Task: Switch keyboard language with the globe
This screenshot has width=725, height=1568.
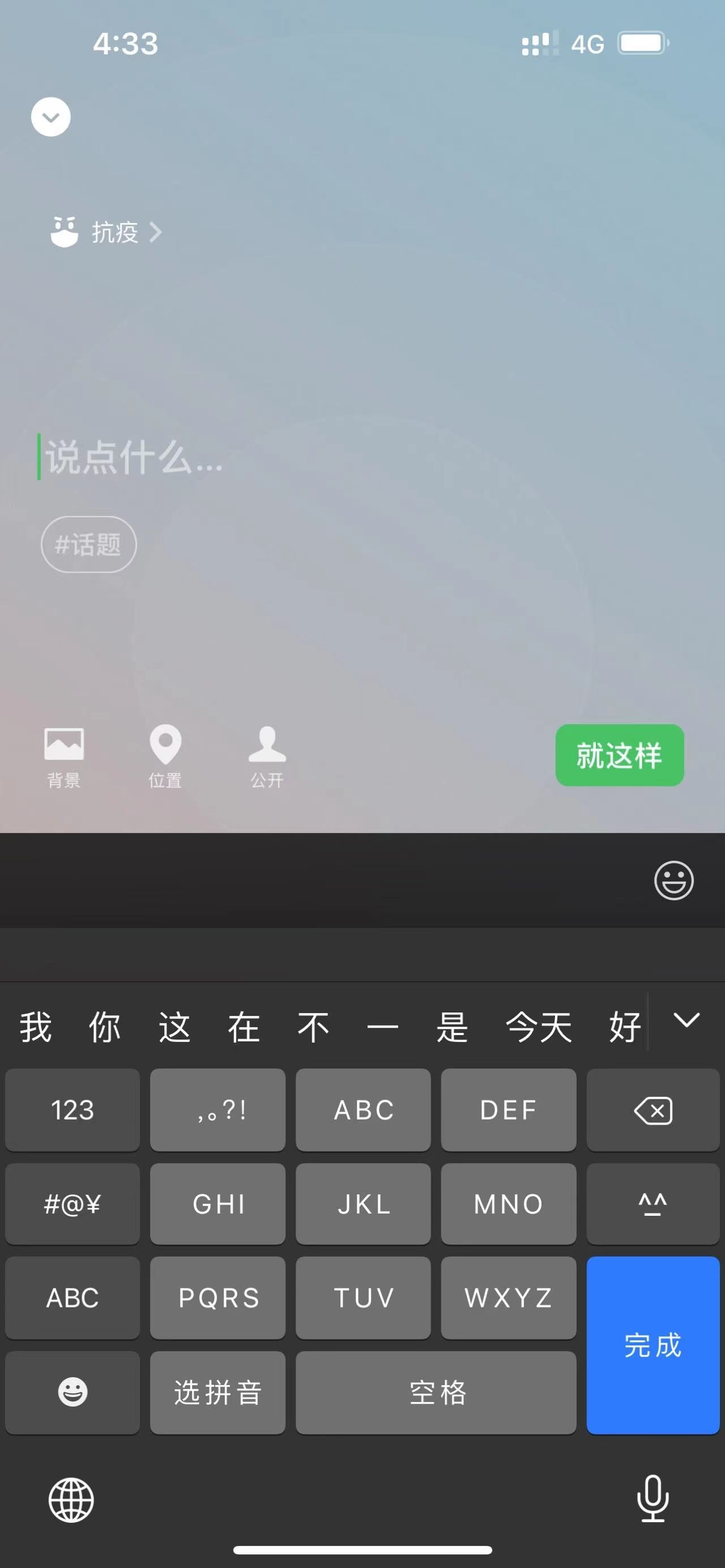Action: click(71, 1501)
